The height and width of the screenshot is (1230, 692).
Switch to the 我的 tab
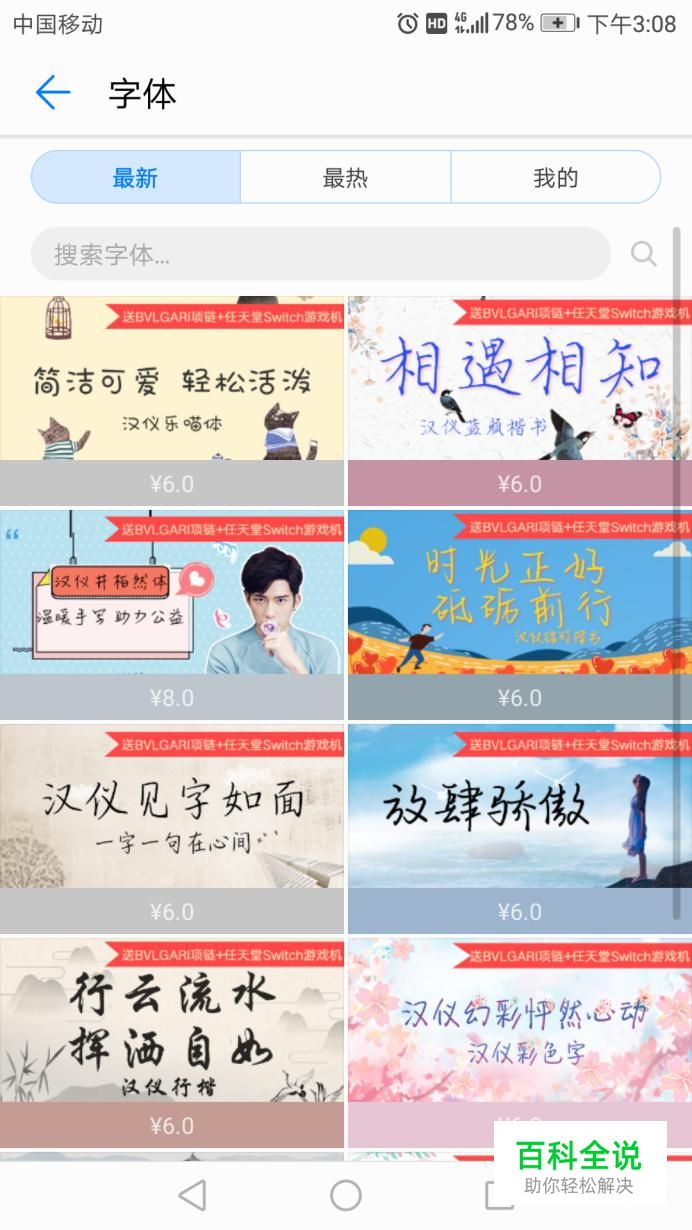pyautogui.click(x=555, y=178)
